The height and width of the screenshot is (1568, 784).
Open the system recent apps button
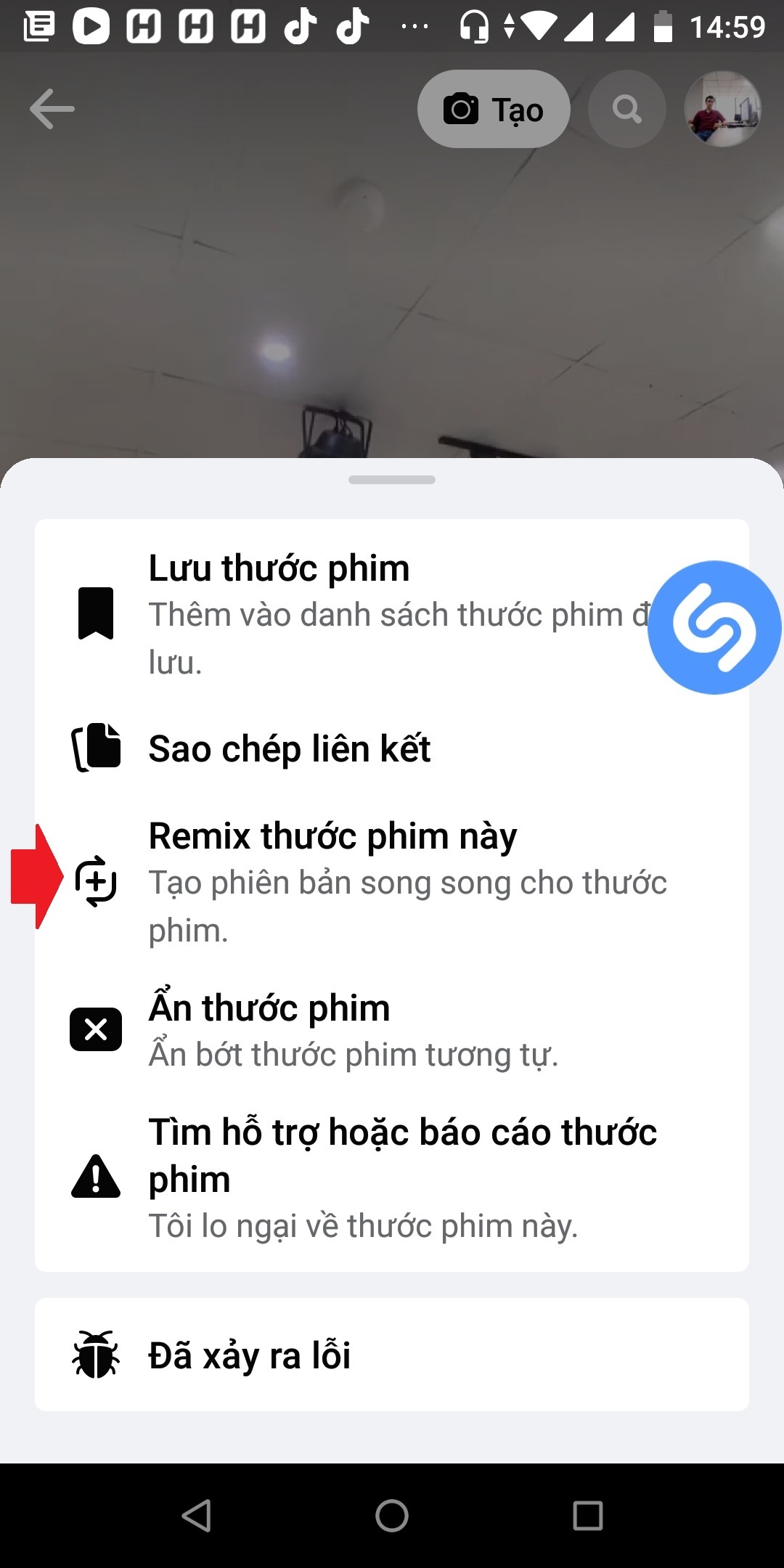(x=588, y=1516)
